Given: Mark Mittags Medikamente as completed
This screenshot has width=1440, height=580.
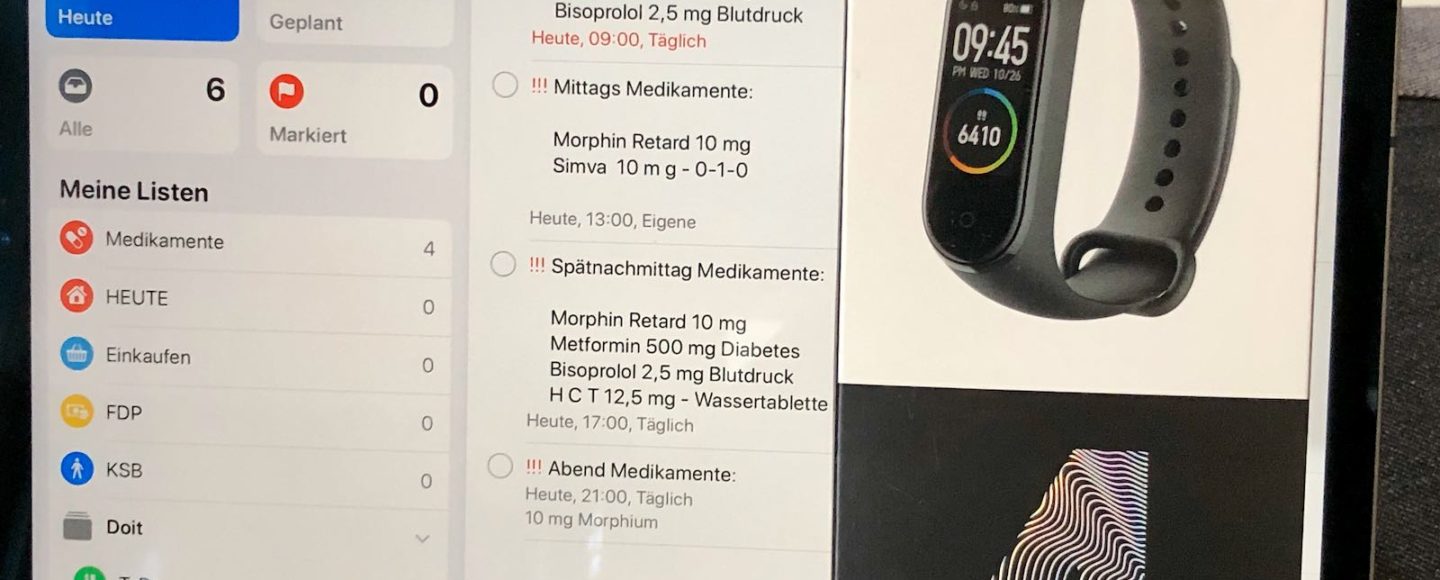Looking at the screenshot, I should pos(505,85).
